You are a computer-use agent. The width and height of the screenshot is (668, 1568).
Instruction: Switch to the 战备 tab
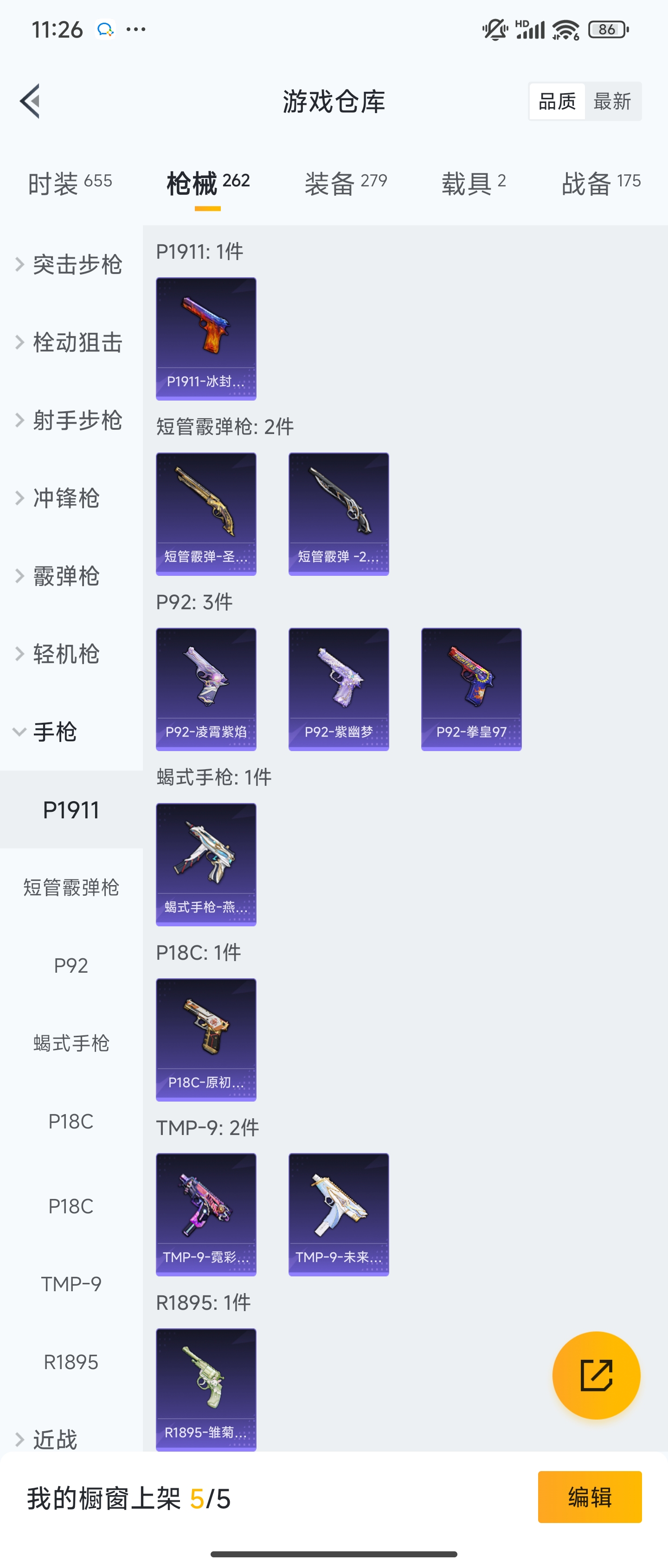point(600,183)
